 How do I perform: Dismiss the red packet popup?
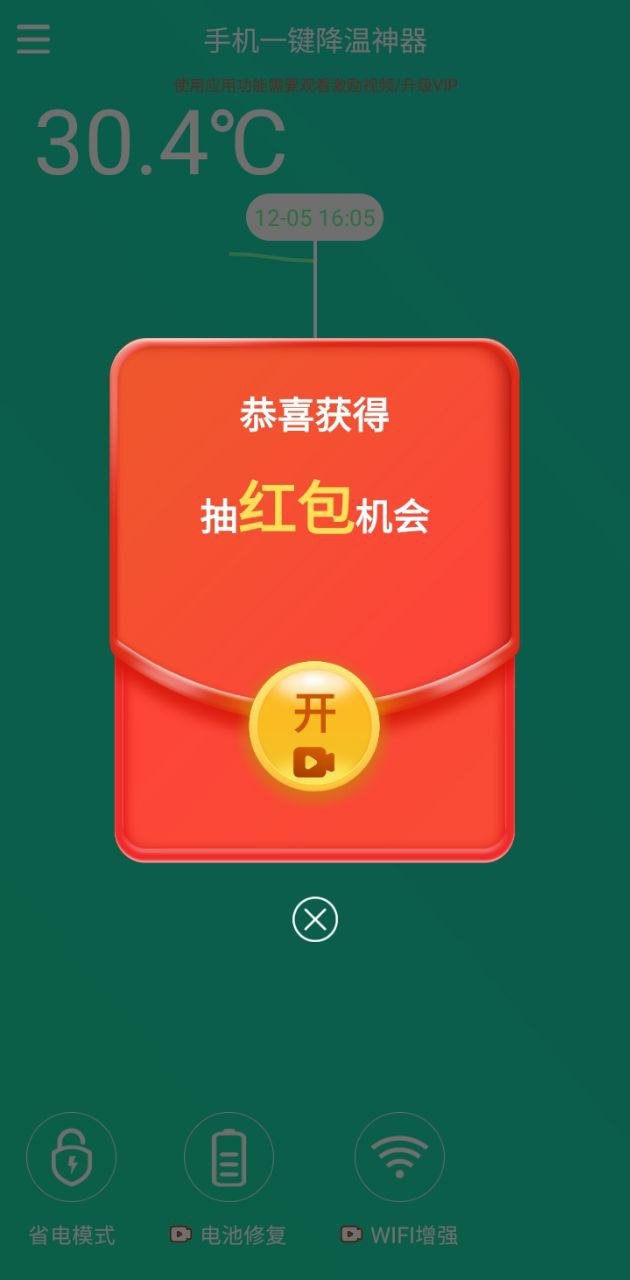[x=315, y=919]
